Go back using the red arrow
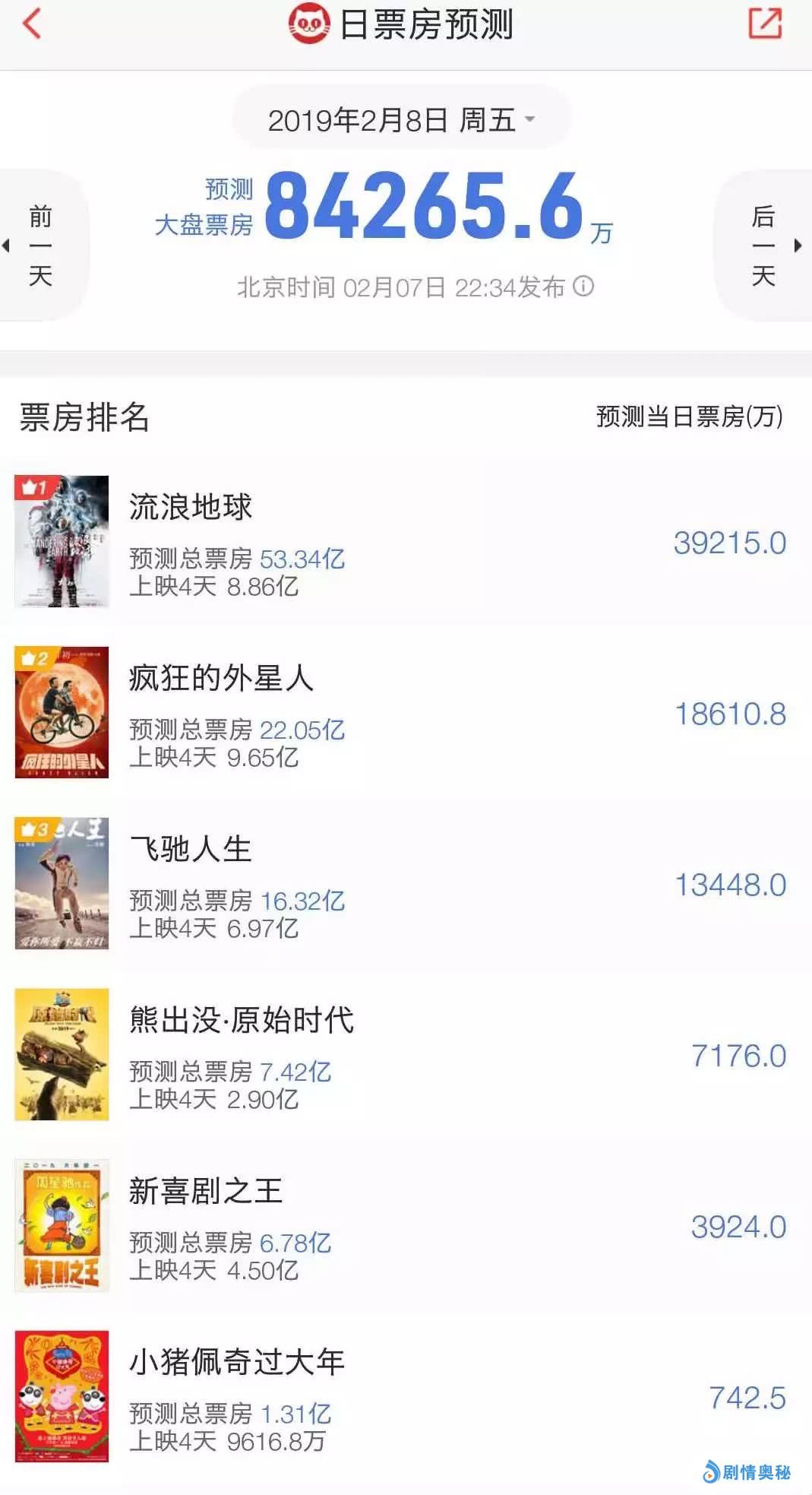812x1495 pixels. 32,24
